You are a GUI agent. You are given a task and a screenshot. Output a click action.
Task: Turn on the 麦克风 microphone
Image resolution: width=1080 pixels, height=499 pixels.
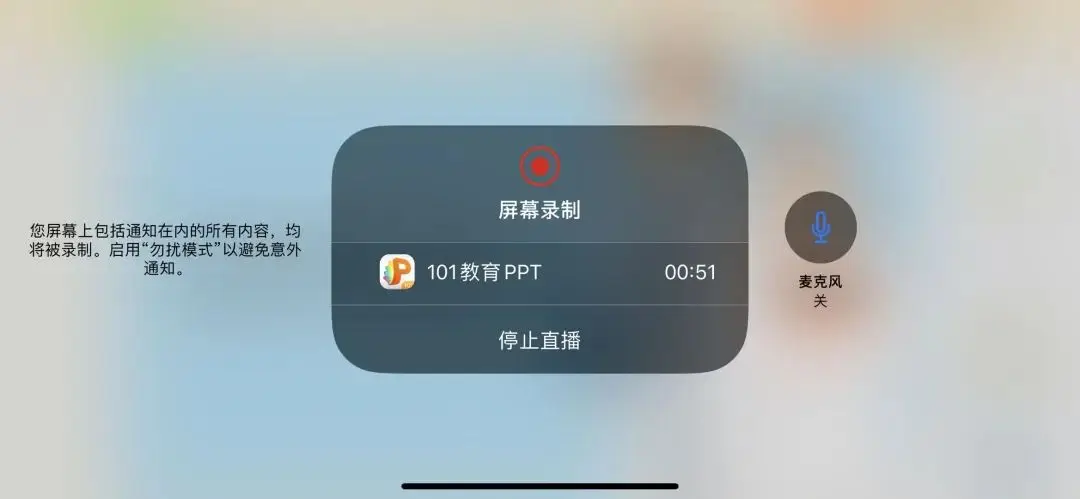(x=820, y=227)
